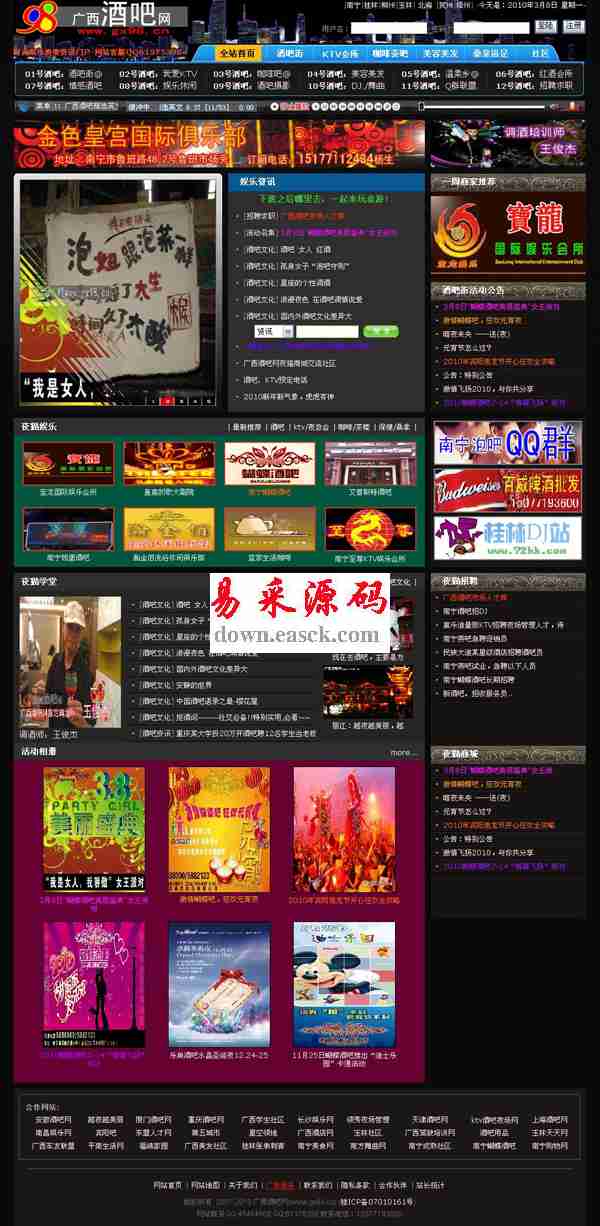Image resolution: width=600 pixels, height=1226 pixels.
Task: Open the 网站地图 footer link
Action: point(205,1185)
